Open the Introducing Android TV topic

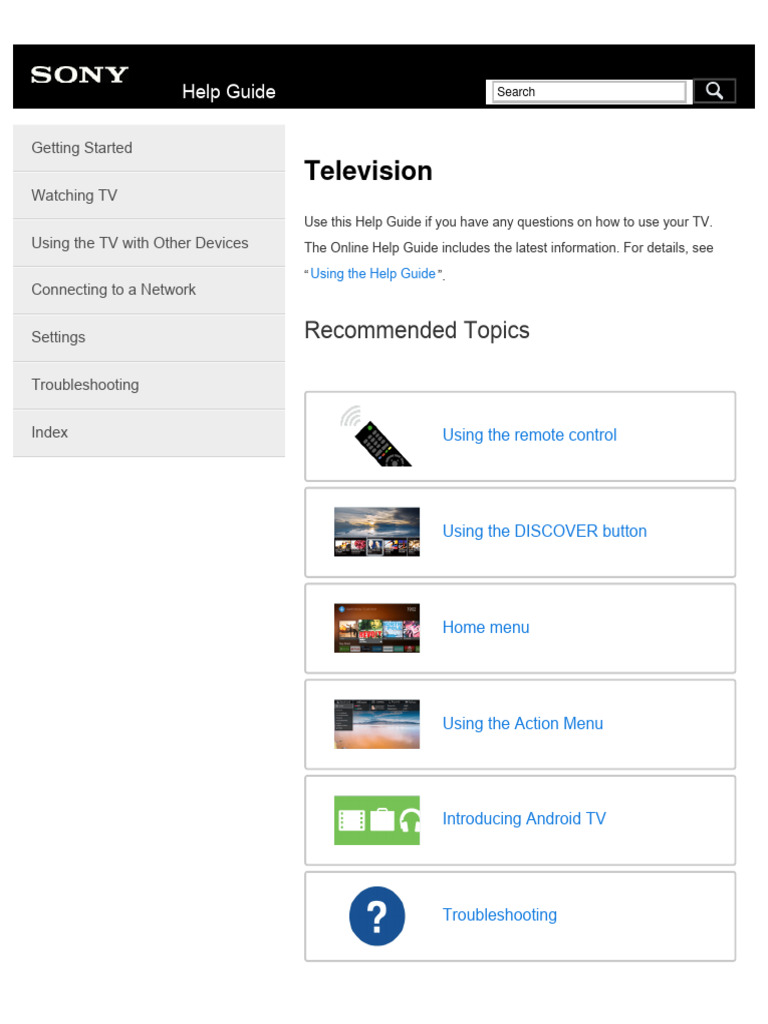[x=520, y=820]
